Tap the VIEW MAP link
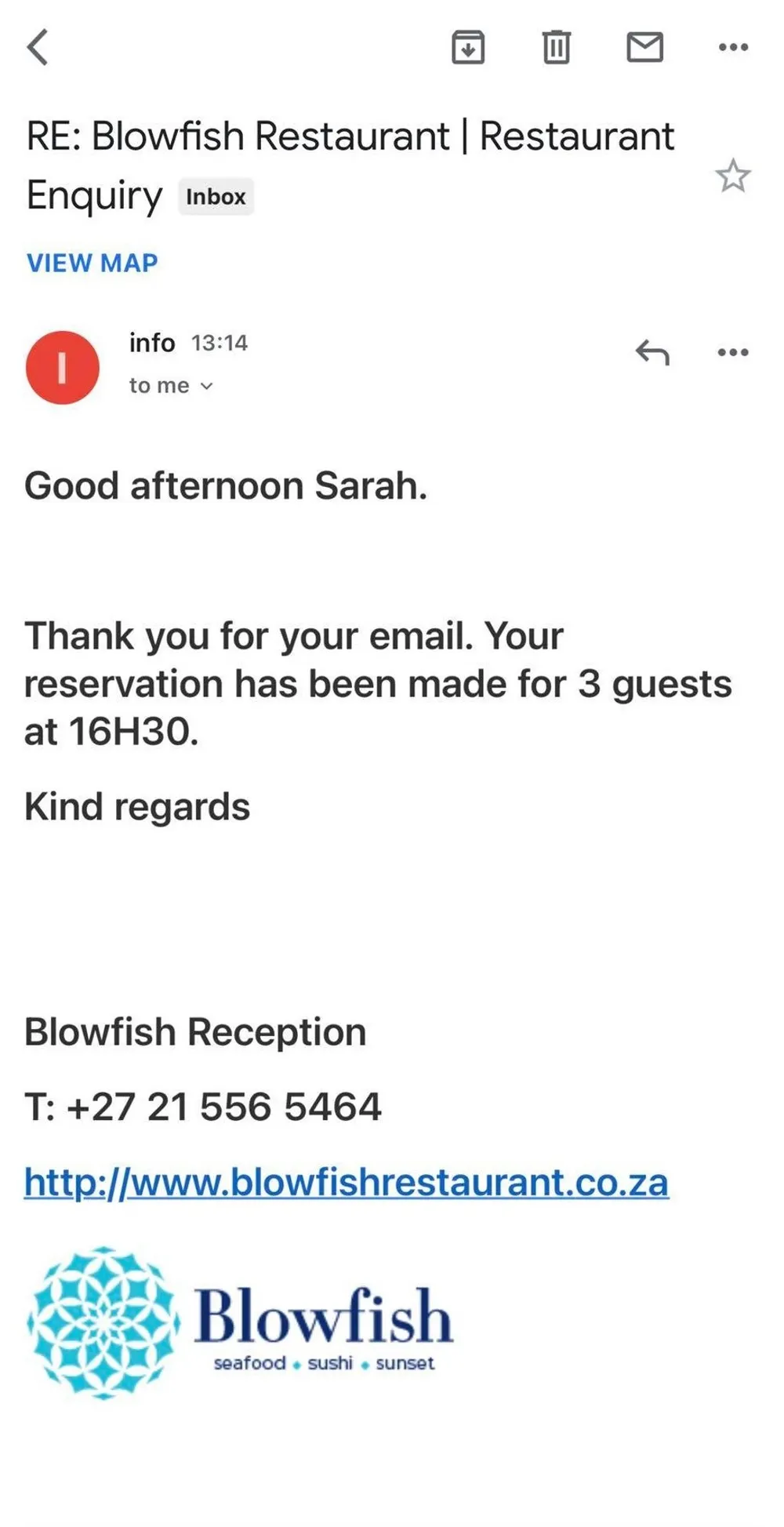Viewport: 784px width, 1527px height. tap(93, 263)
